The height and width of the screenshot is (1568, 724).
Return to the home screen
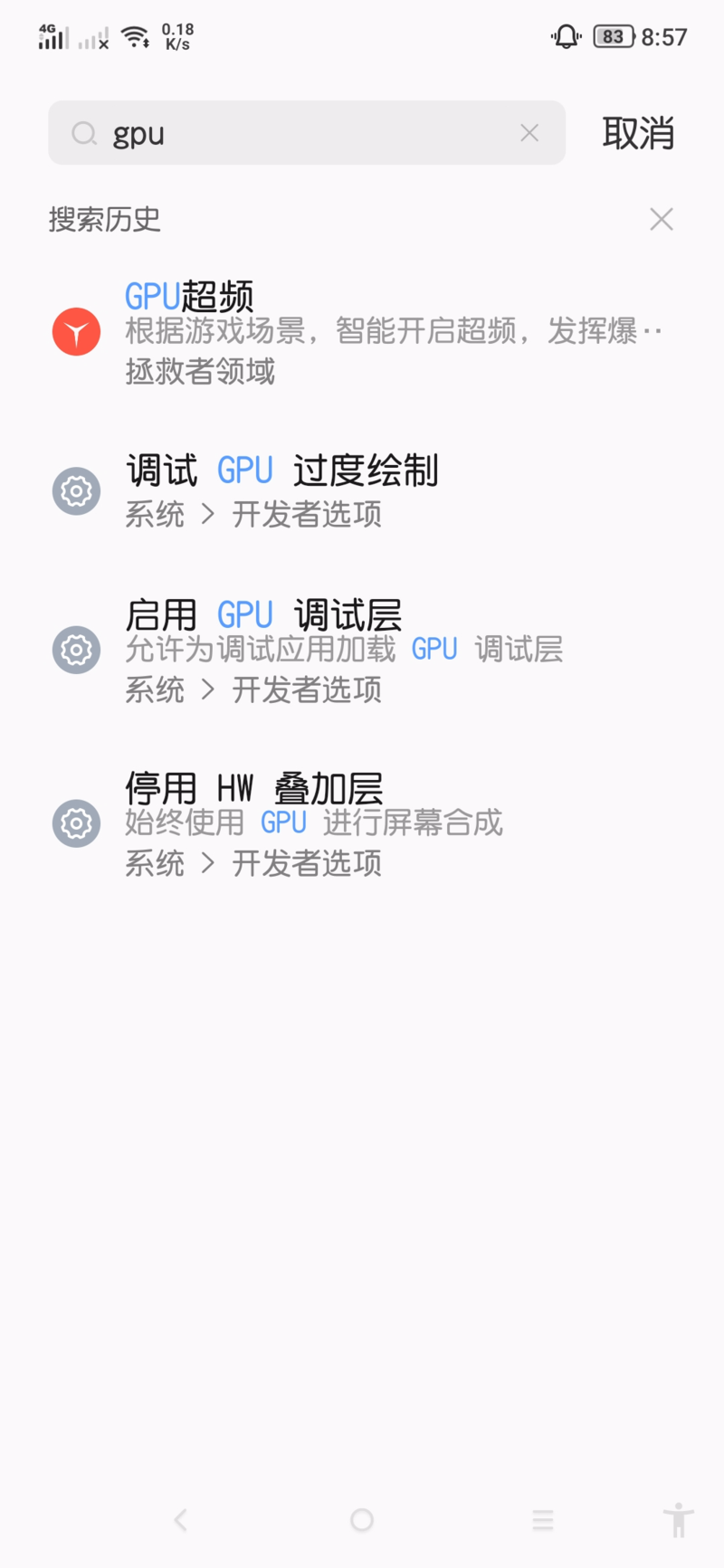362,1519
